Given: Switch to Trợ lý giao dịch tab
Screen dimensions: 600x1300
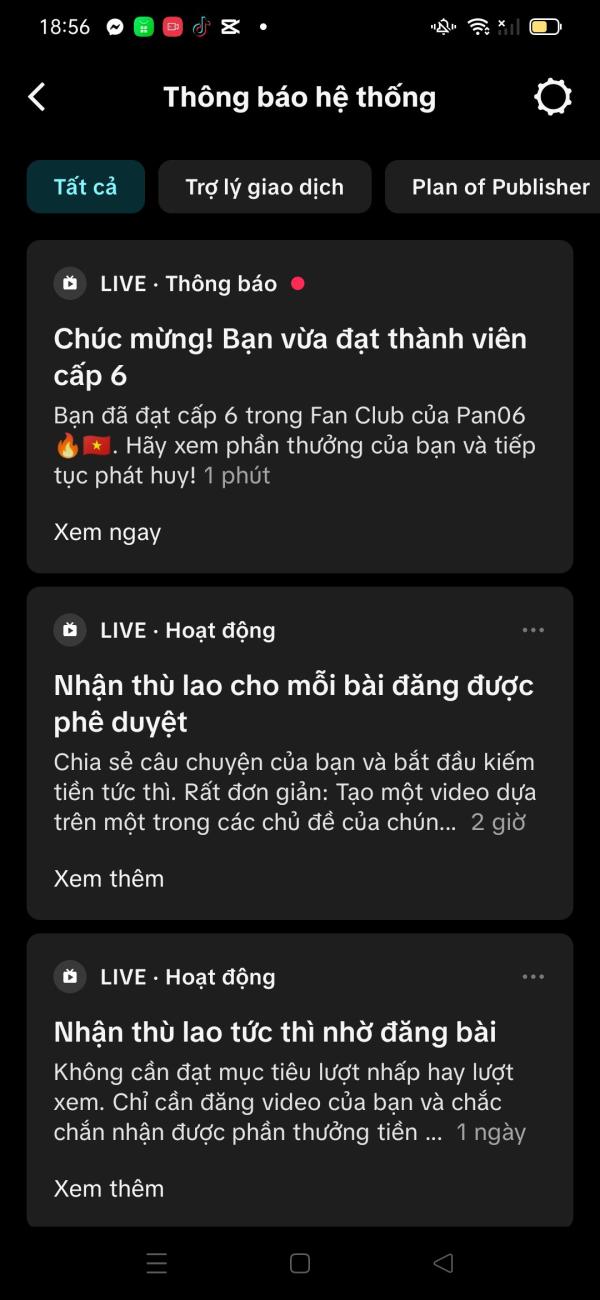Looking at the screenshot, I should coord(264,187).
